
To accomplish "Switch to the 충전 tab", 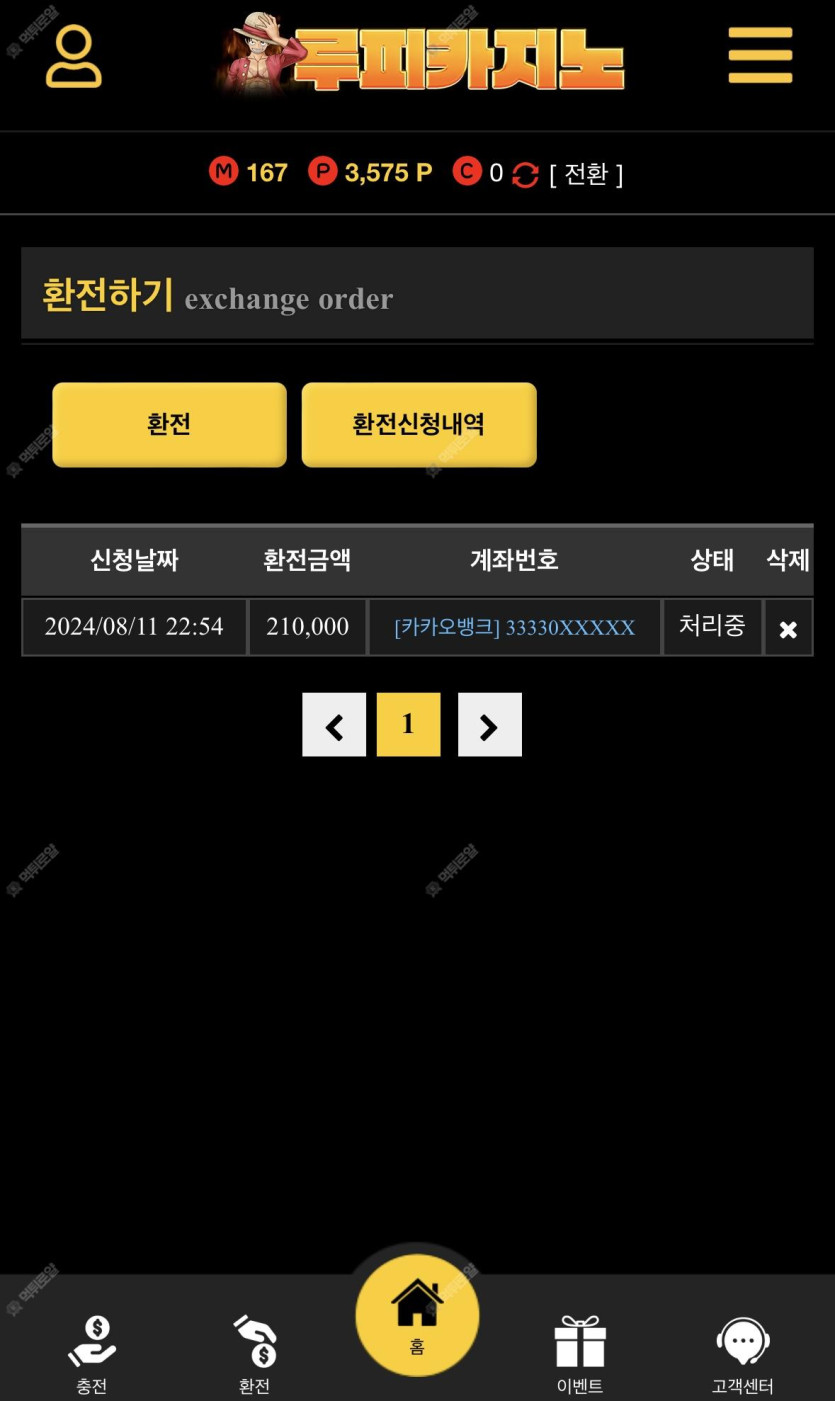I will (x=92, y=1354).
